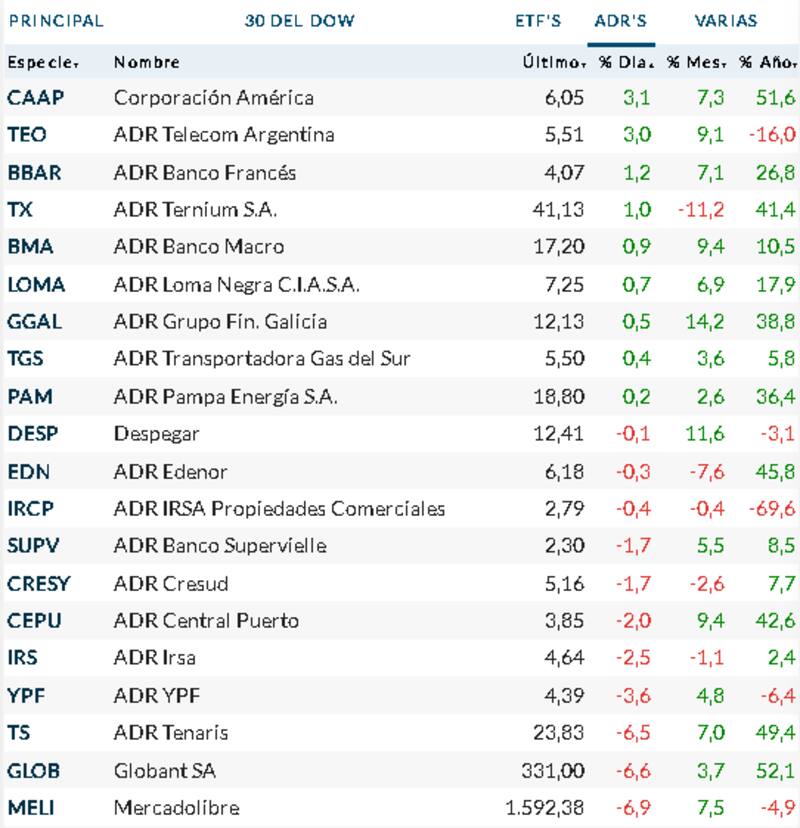Switch to the VARIAS tab
The image size is (800, 828).
726,20
